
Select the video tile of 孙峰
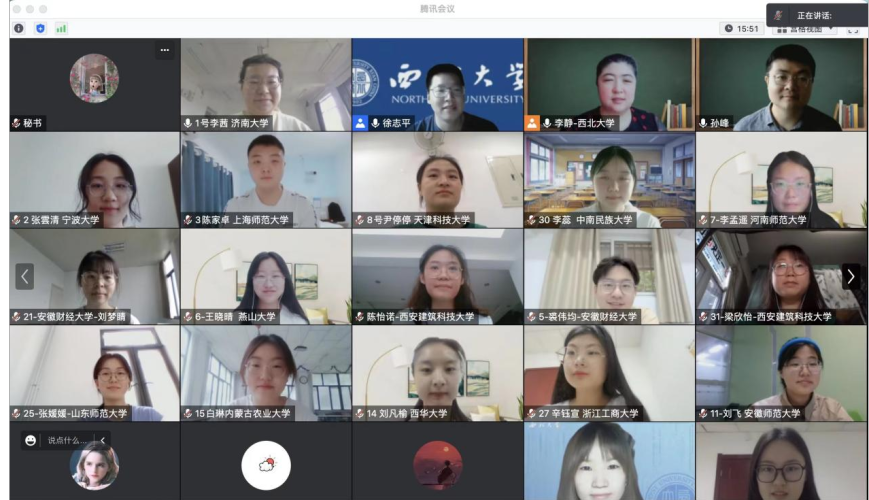pos(781,85)
